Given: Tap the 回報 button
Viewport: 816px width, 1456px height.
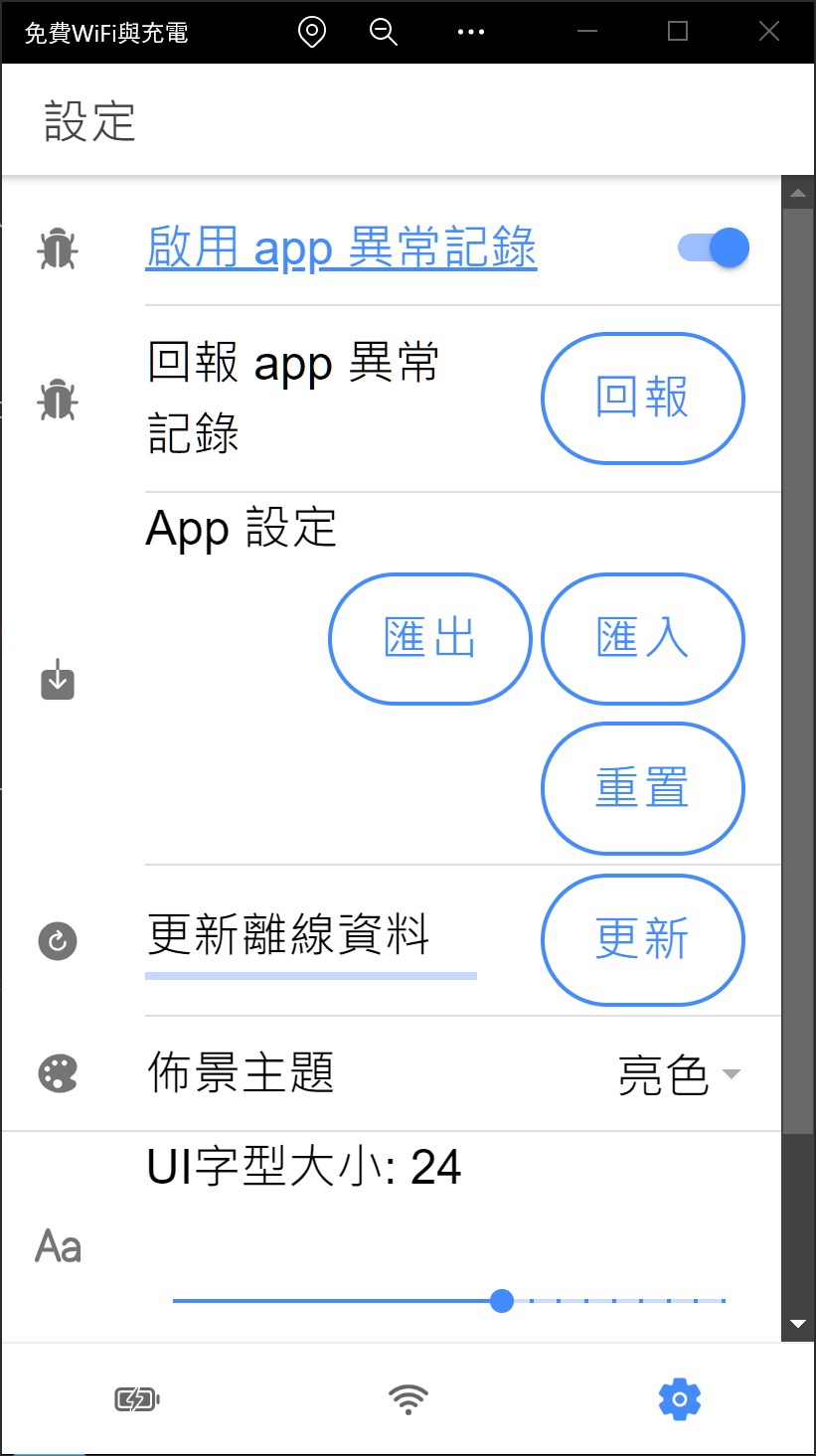Looking at the screenshot, I should tap(642, 398).
